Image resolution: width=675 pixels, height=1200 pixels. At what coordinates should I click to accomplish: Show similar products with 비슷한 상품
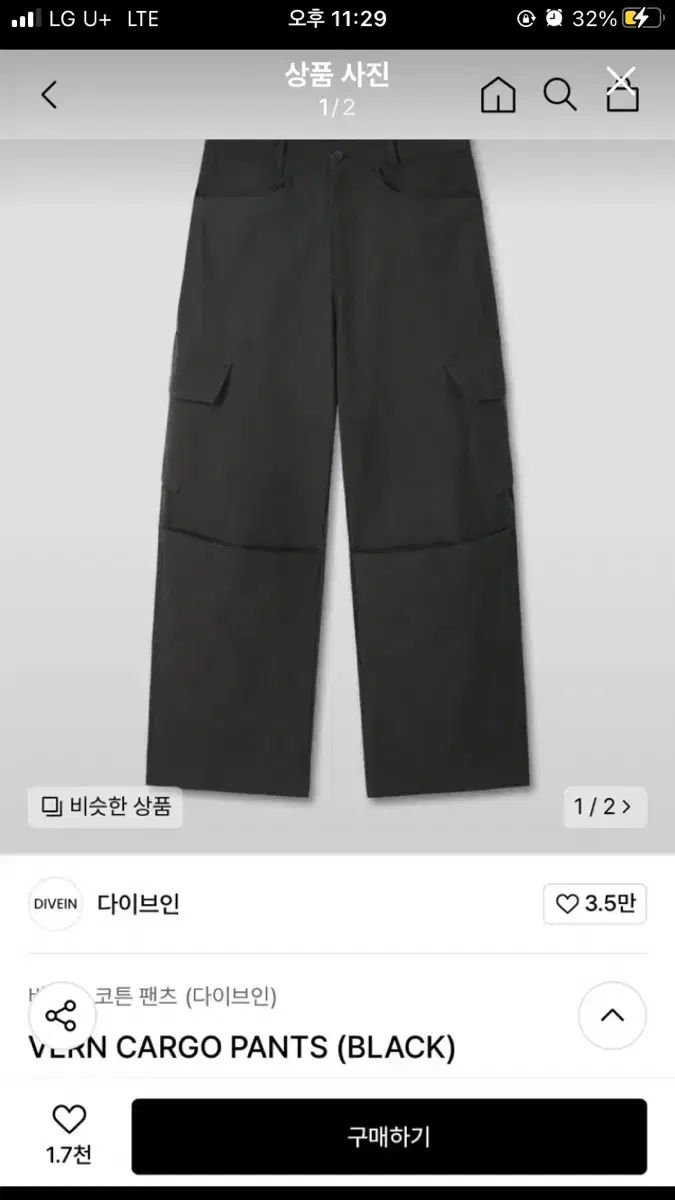105,807
